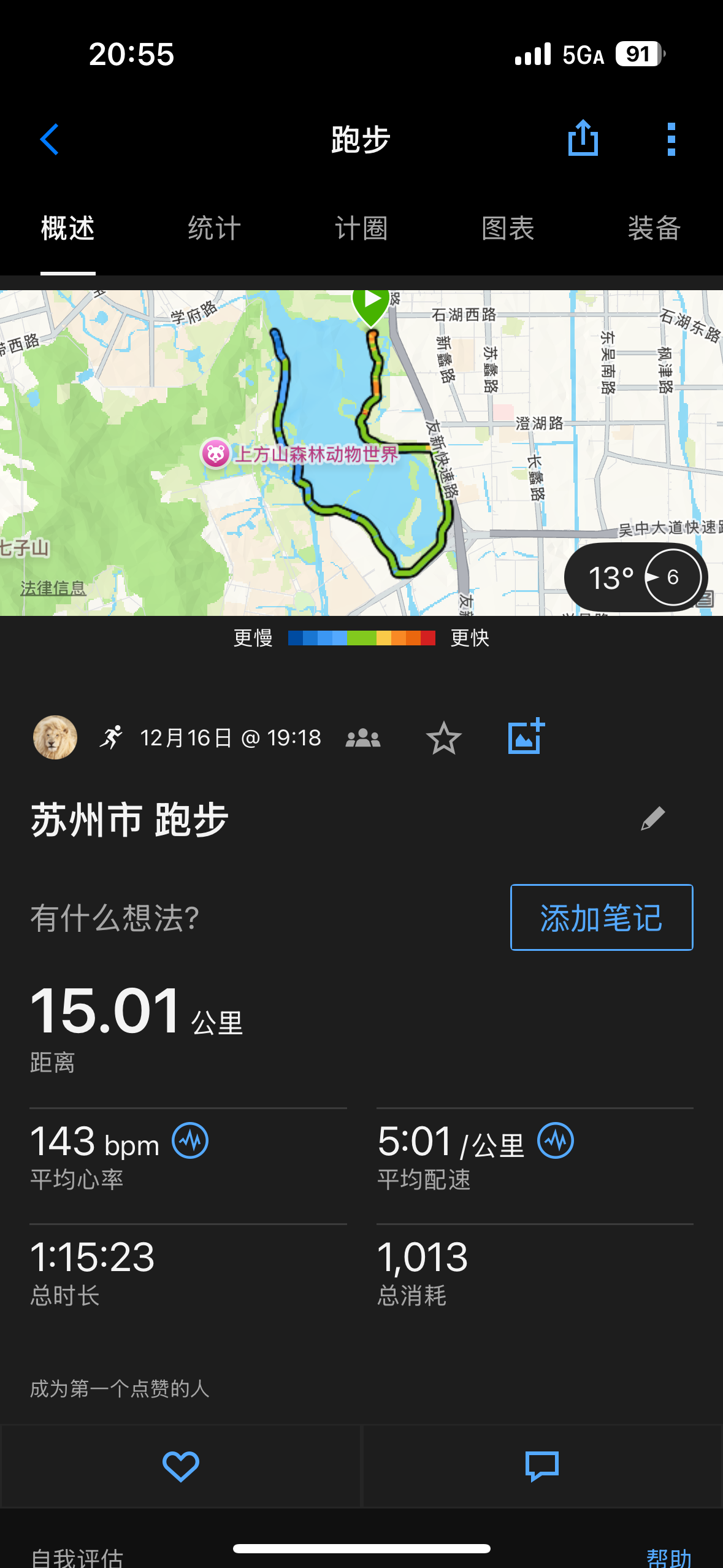Share this running activity
723x1568 pixels.
(x=583, y=139)
